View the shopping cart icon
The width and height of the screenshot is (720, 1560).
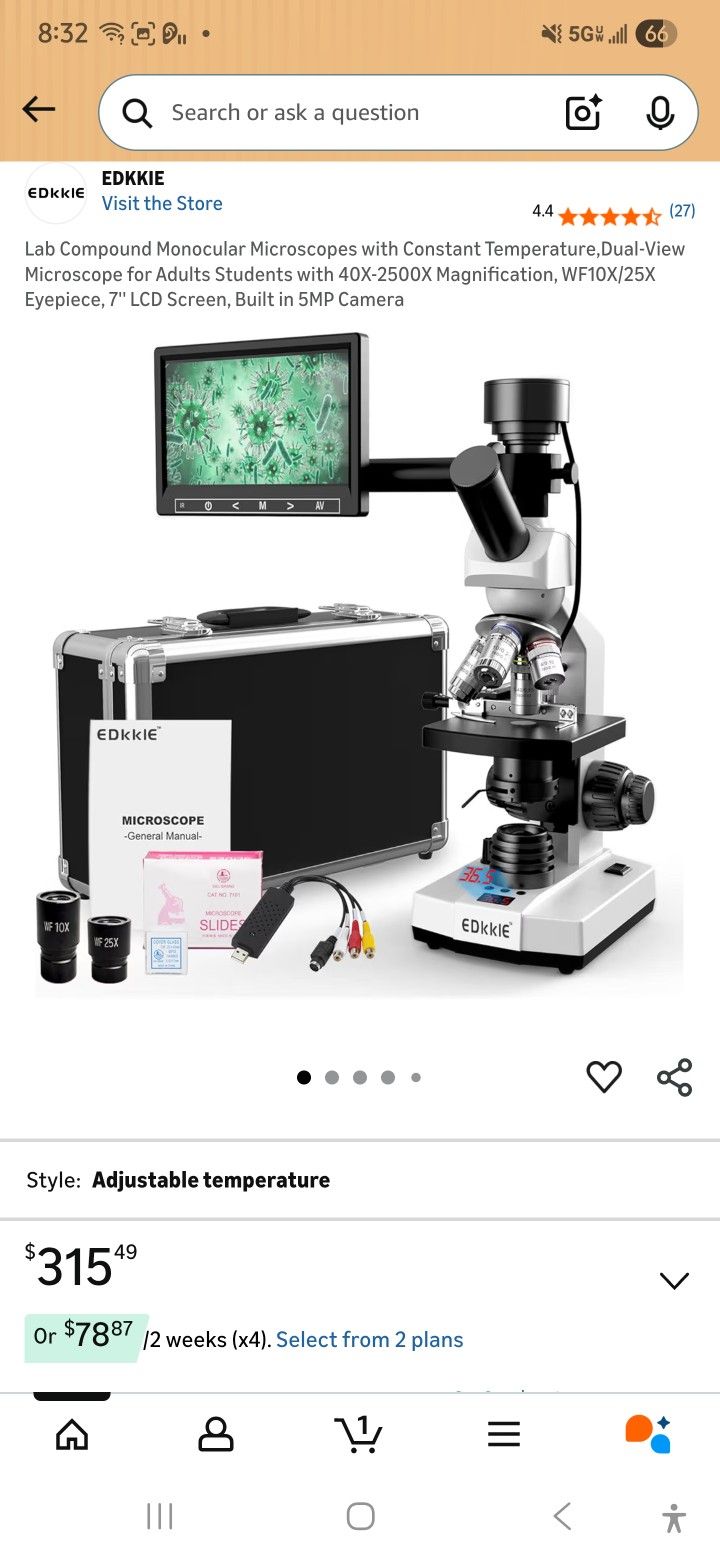tap(360, 1434)
